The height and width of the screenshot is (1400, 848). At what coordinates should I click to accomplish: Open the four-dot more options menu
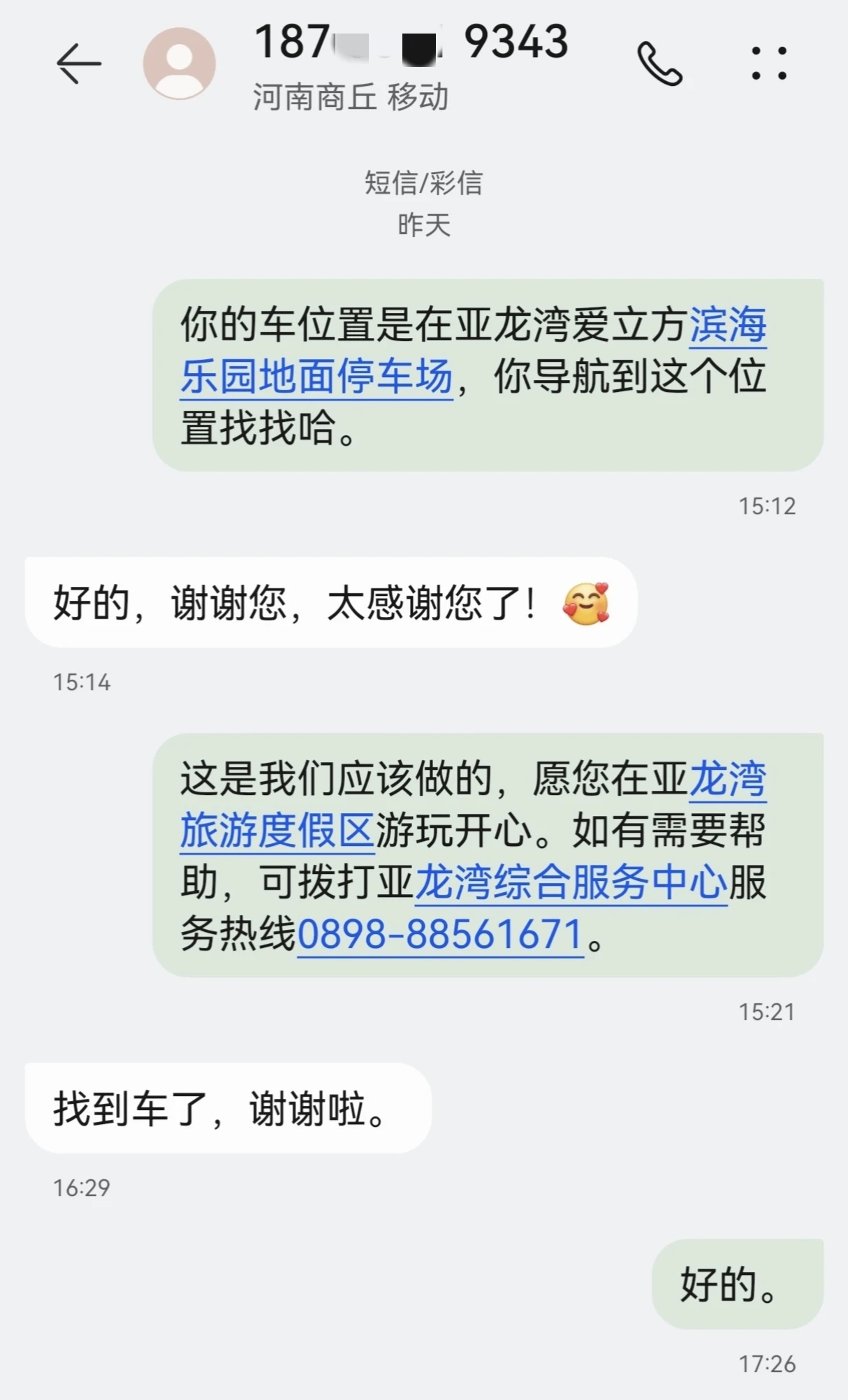pyautogui.click(x=769, y=64)
